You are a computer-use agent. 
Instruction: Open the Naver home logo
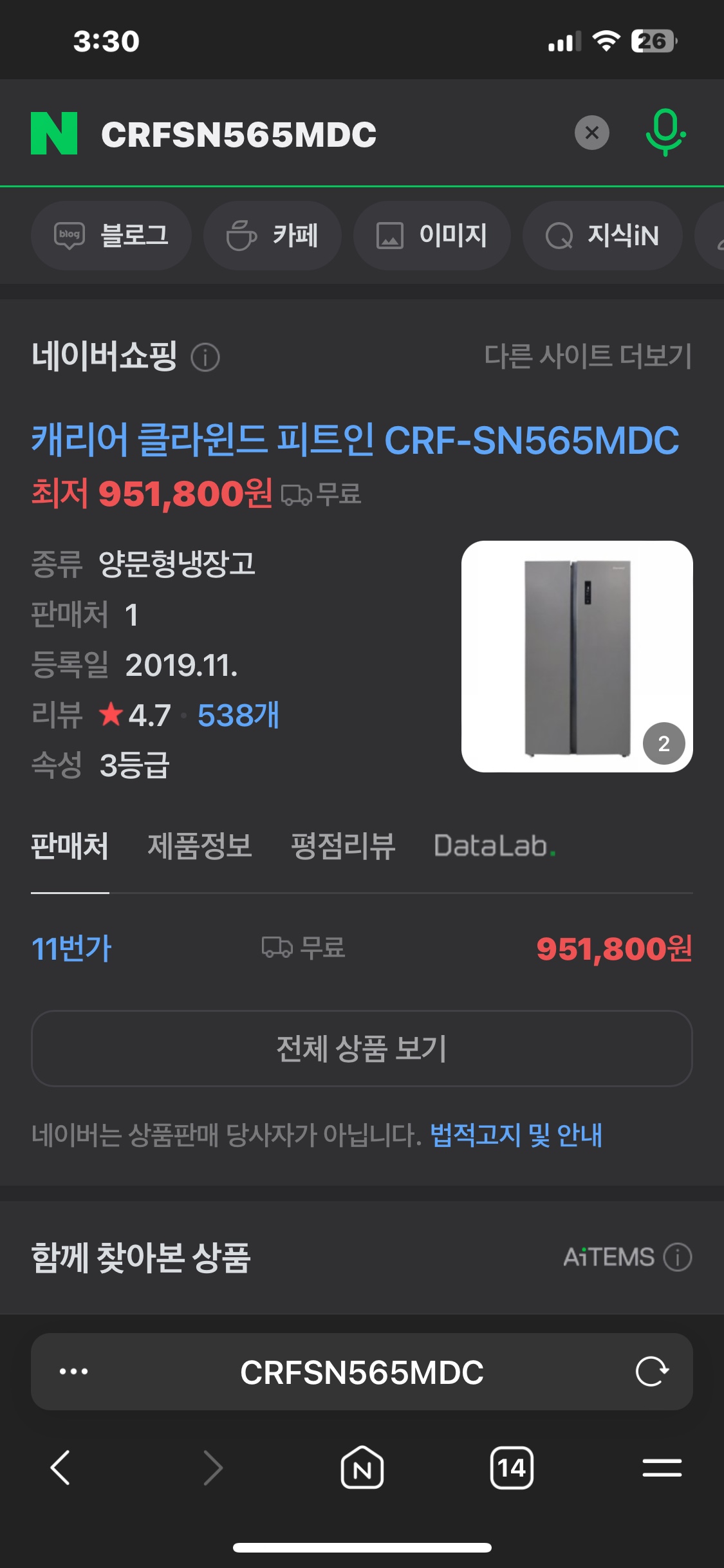(x=54, y=133)
